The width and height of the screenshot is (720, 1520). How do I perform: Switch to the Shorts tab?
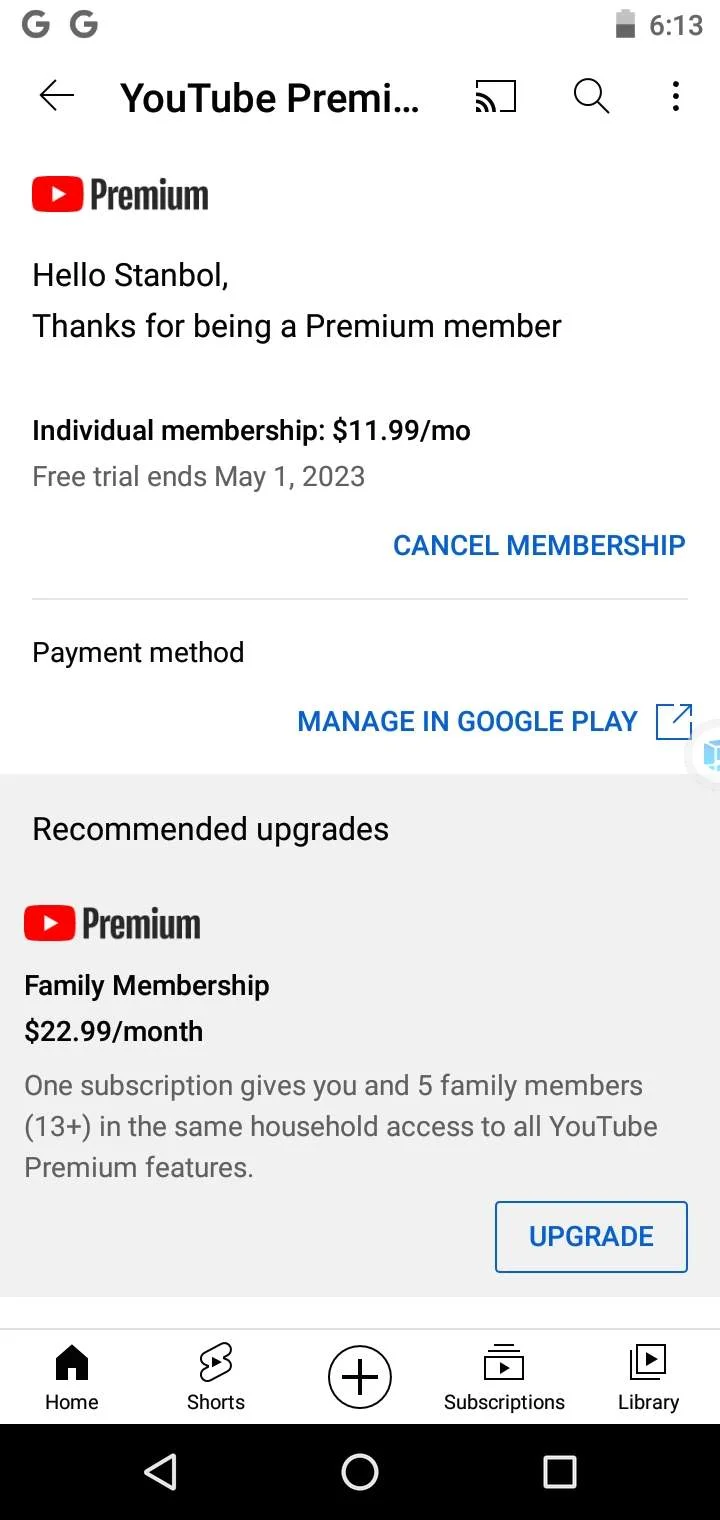[x=216, y=1377]
